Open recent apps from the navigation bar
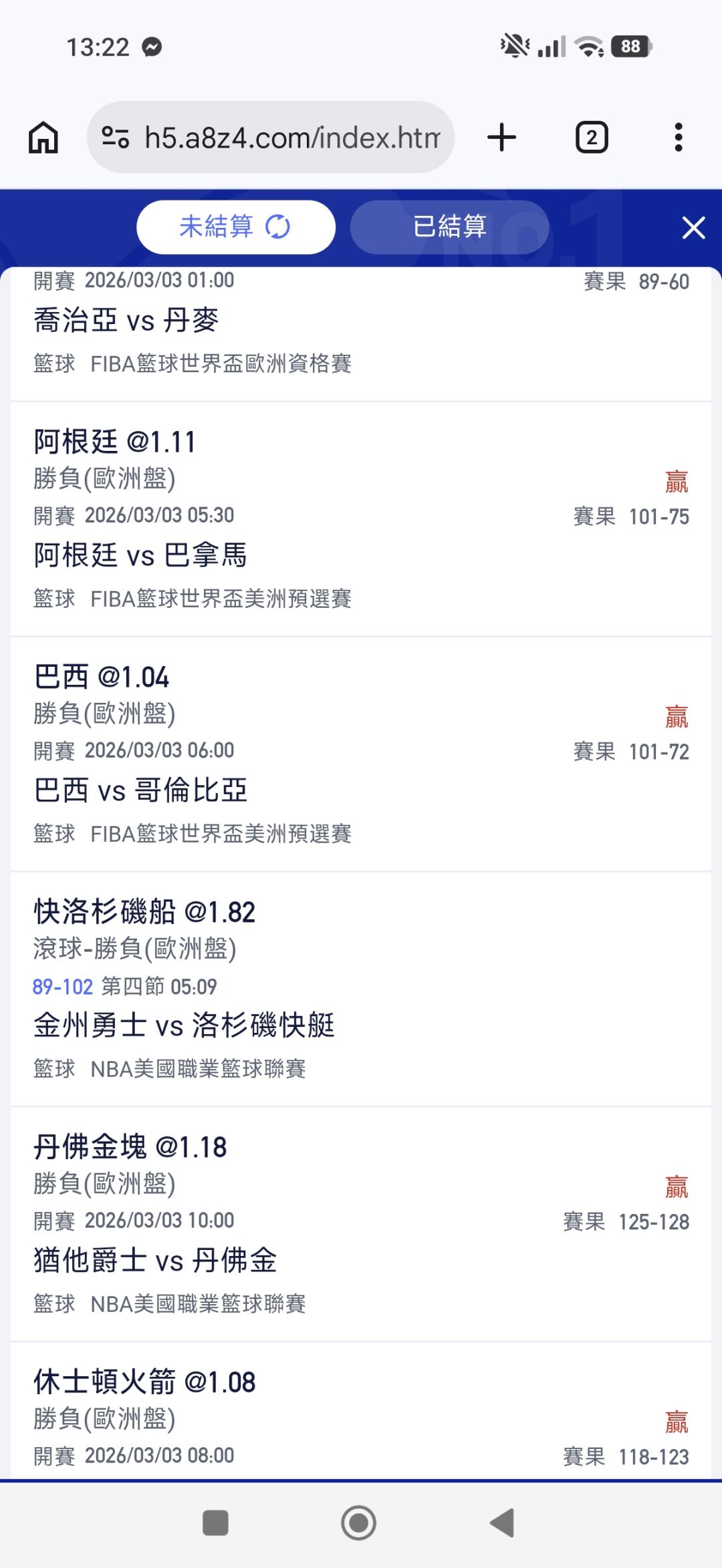This screenshot has height=1568, width=722. pos(215,1523)
